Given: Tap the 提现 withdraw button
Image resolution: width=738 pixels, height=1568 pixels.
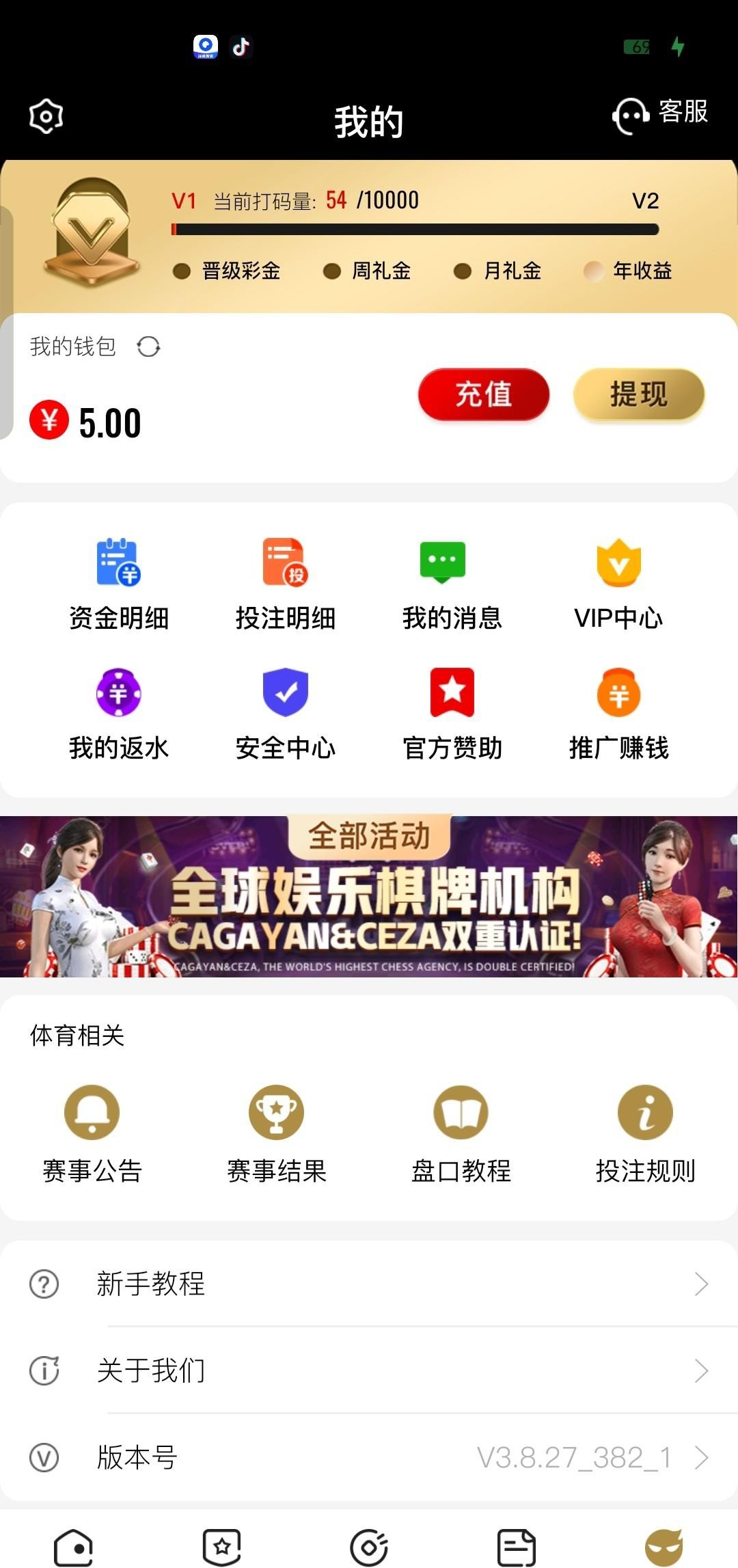Looking at the screenshot, I should coord(638,394).
